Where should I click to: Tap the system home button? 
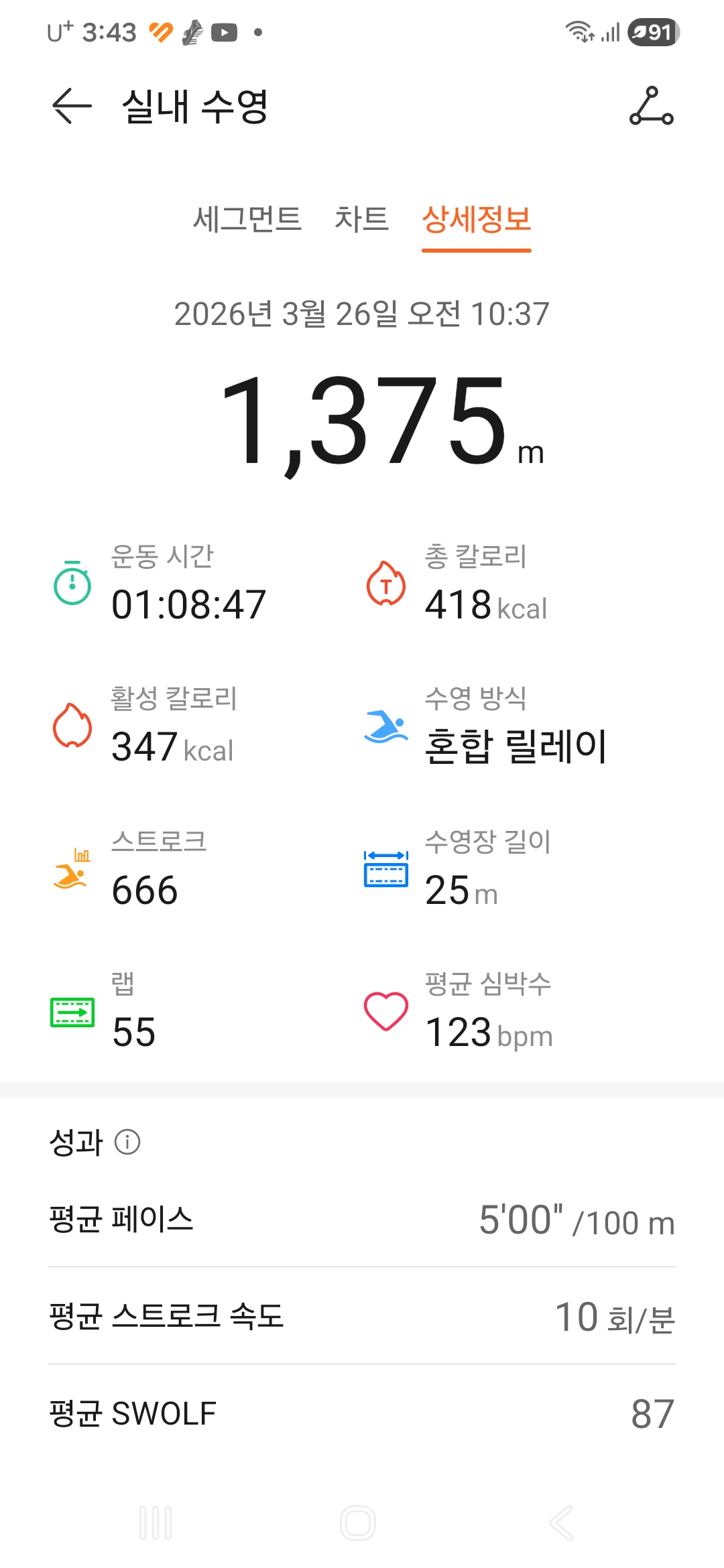point(358,1522)
